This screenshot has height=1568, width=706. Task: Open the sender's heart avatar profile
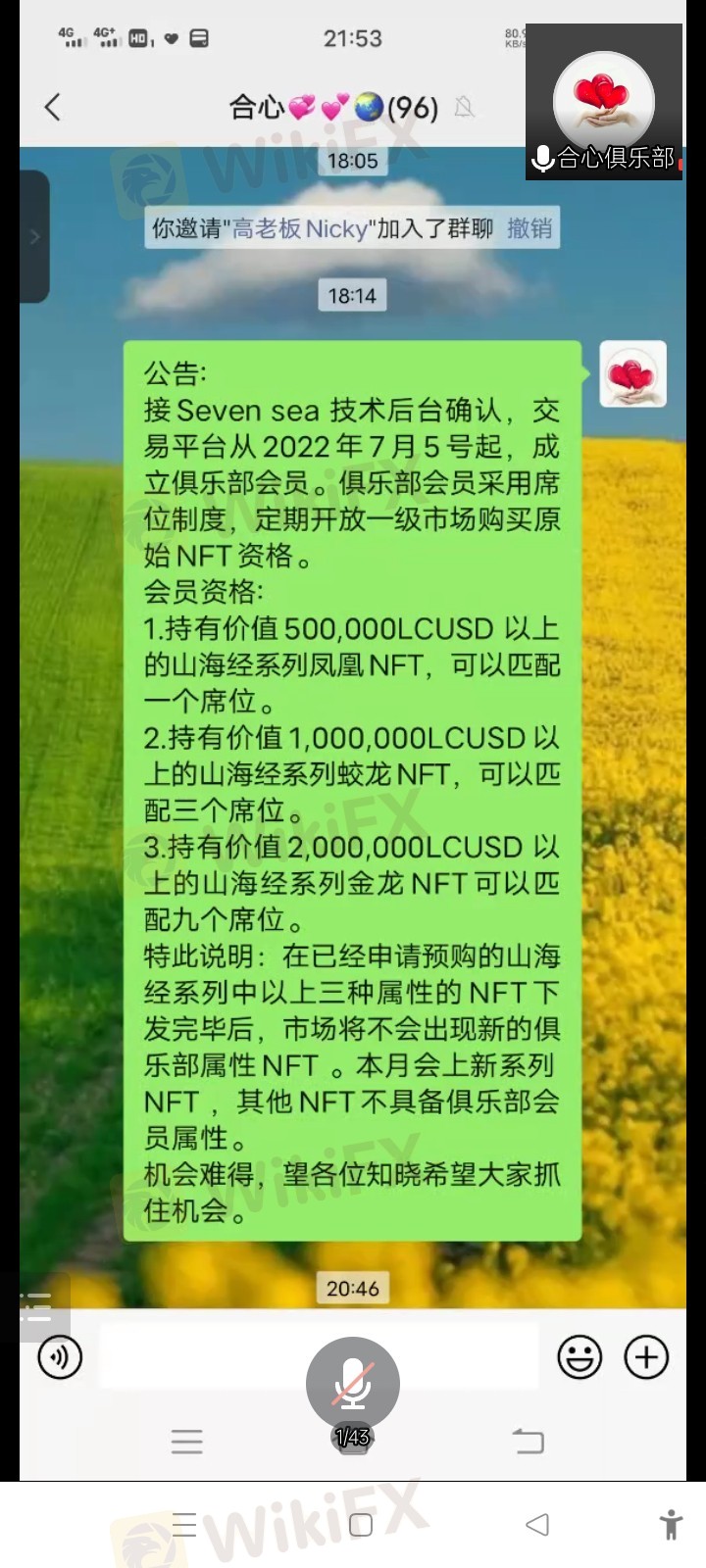[x=632, y=373]
